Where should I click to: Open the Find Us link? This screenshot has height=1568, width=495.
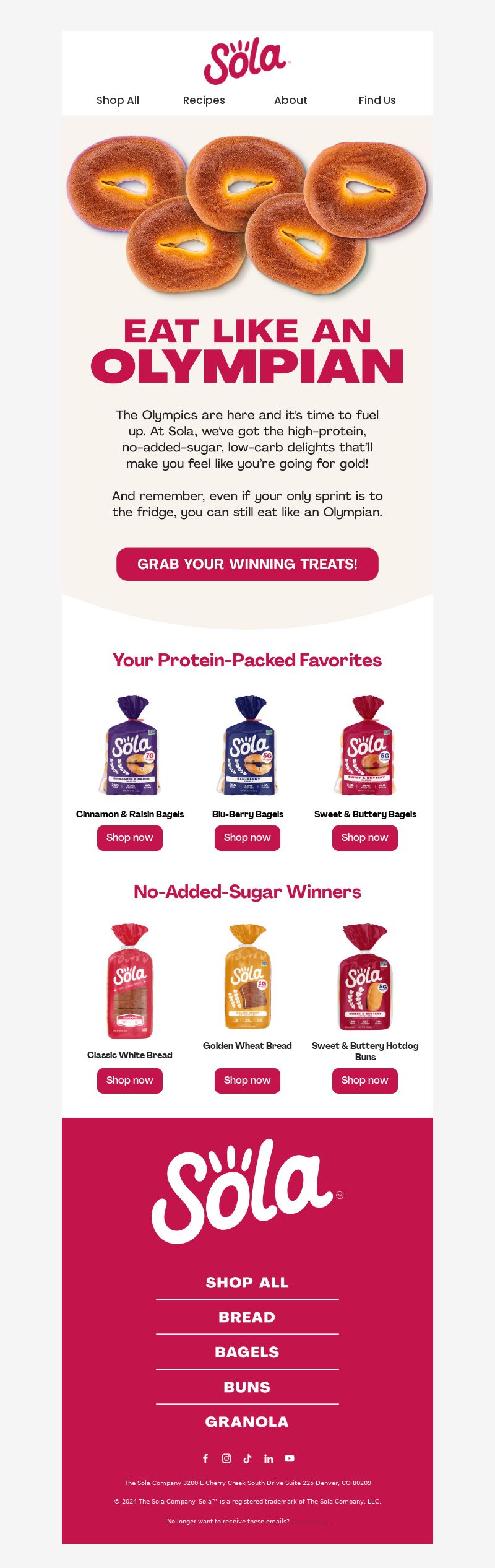(377, 100)
